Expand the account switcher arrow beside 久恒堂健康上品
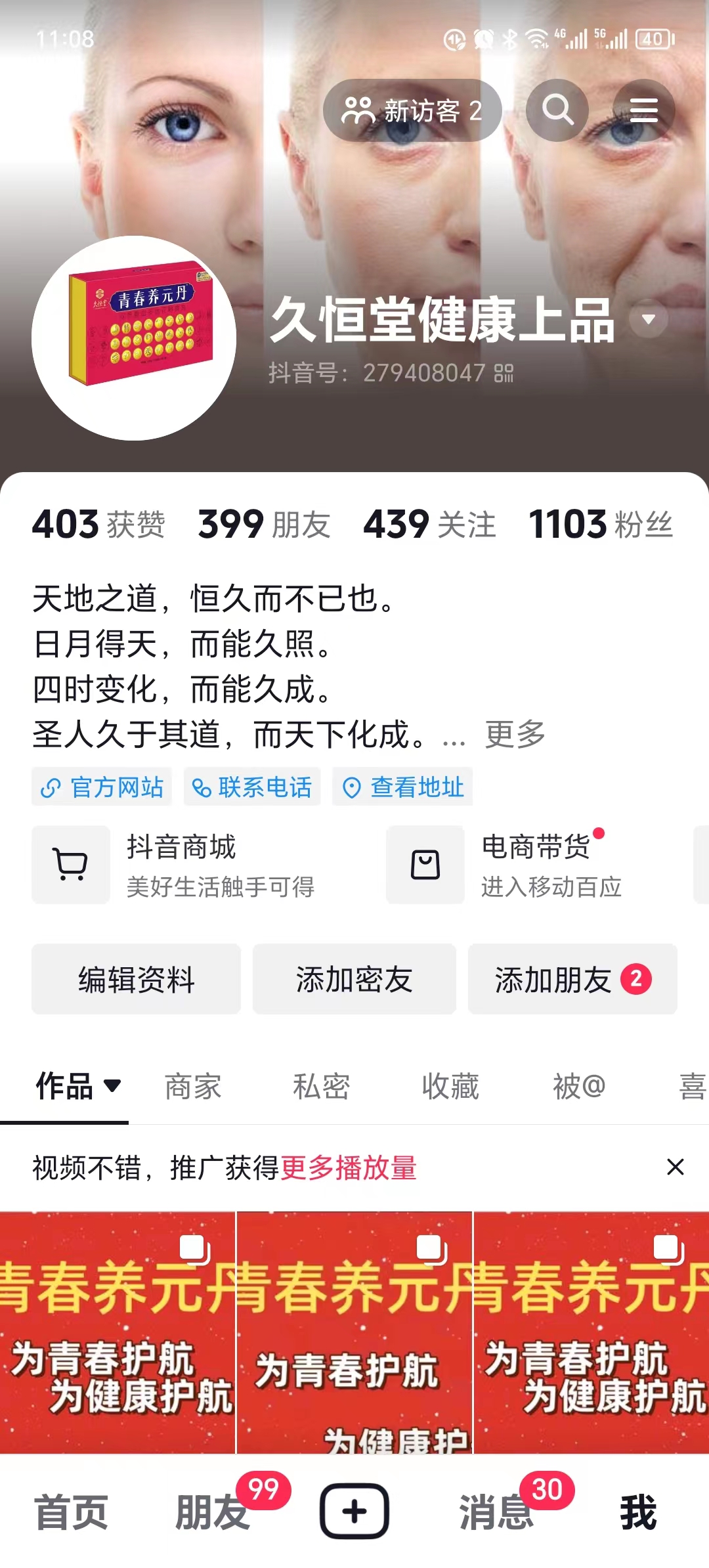The image size is (709, 1568). 649,319
